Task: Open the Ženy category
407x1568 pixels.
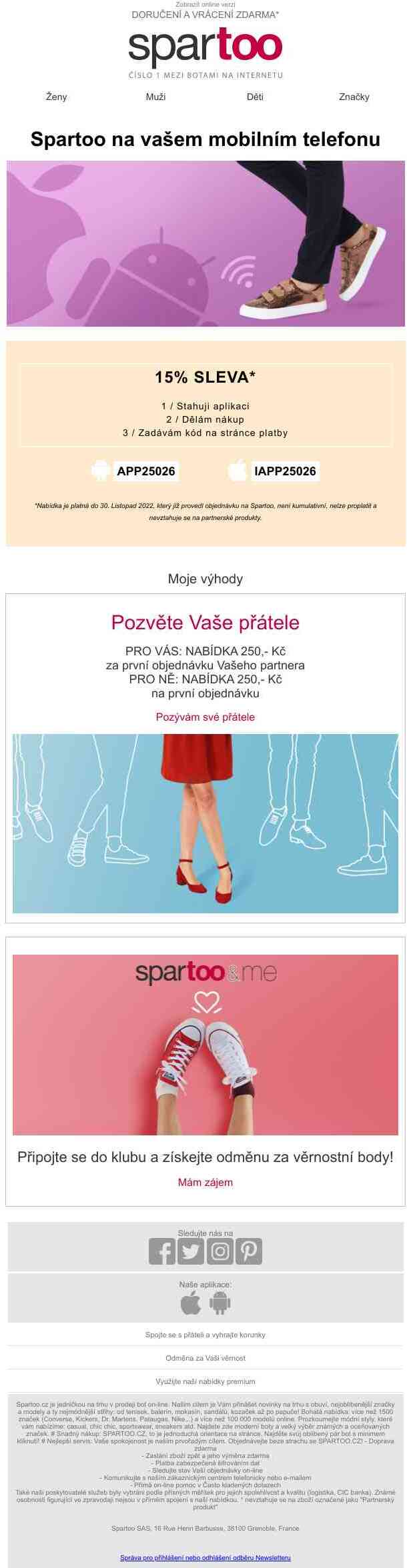Action: coord(57,97)
